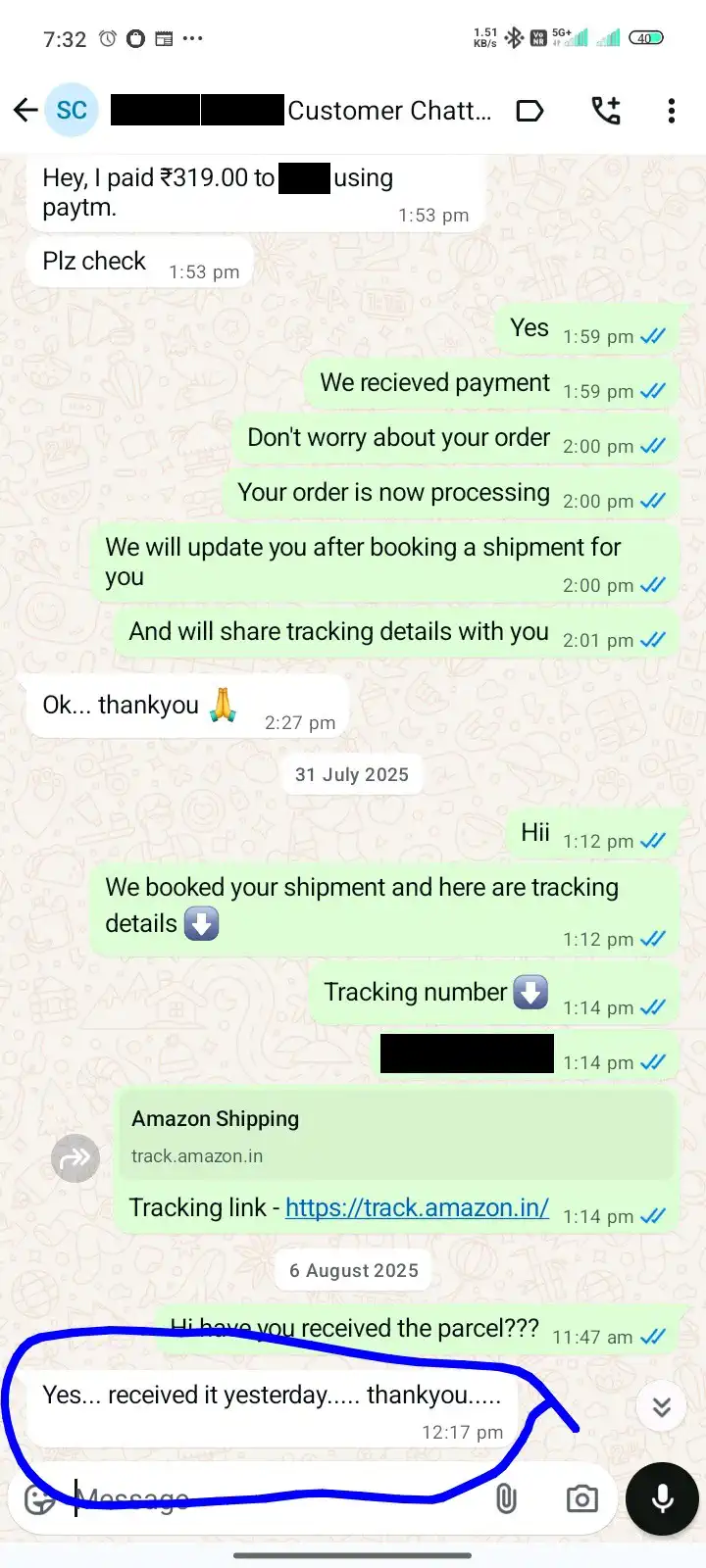Open the Customer Chatt contact info header
Image resolution: width=706 pixels, height=1568 pixels.
coord(388,111)
